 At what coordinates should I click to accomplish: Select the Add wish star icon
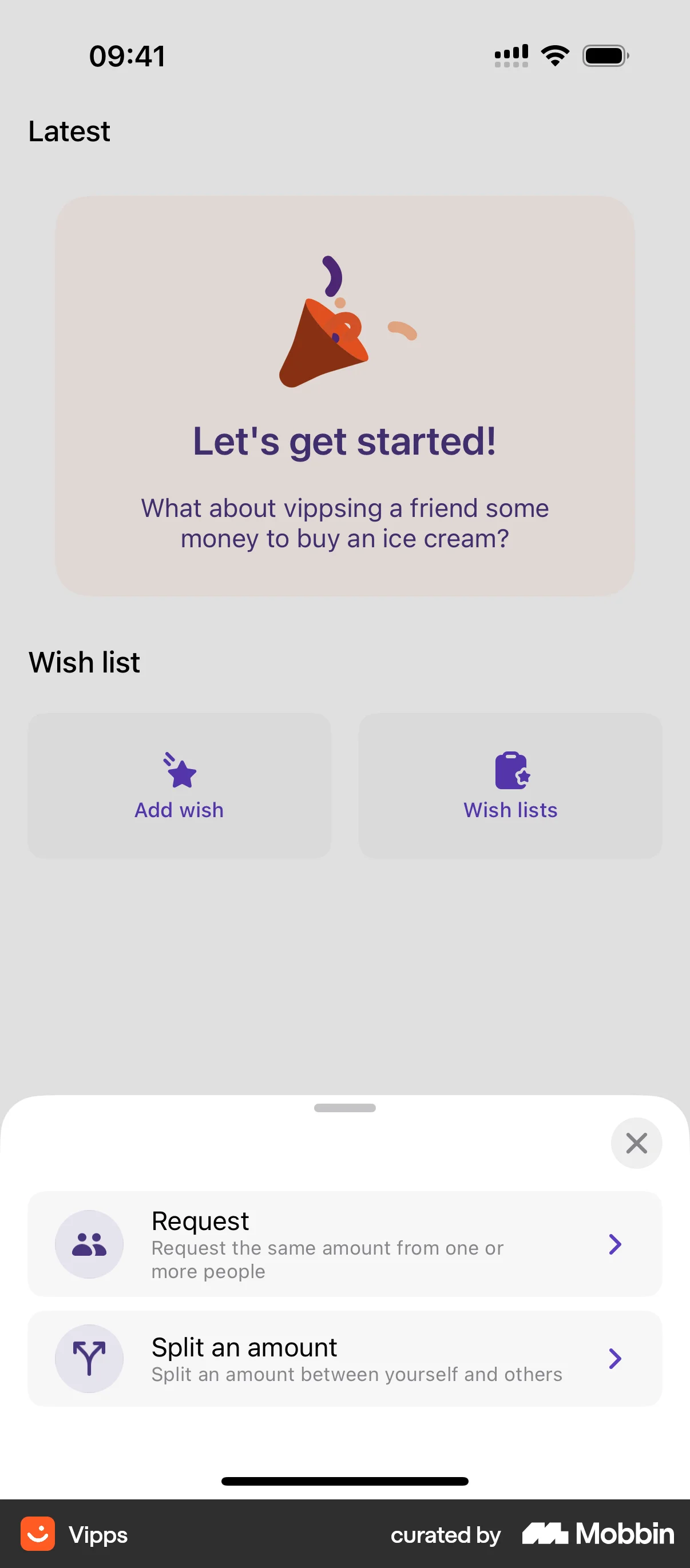tap(179, 773)
